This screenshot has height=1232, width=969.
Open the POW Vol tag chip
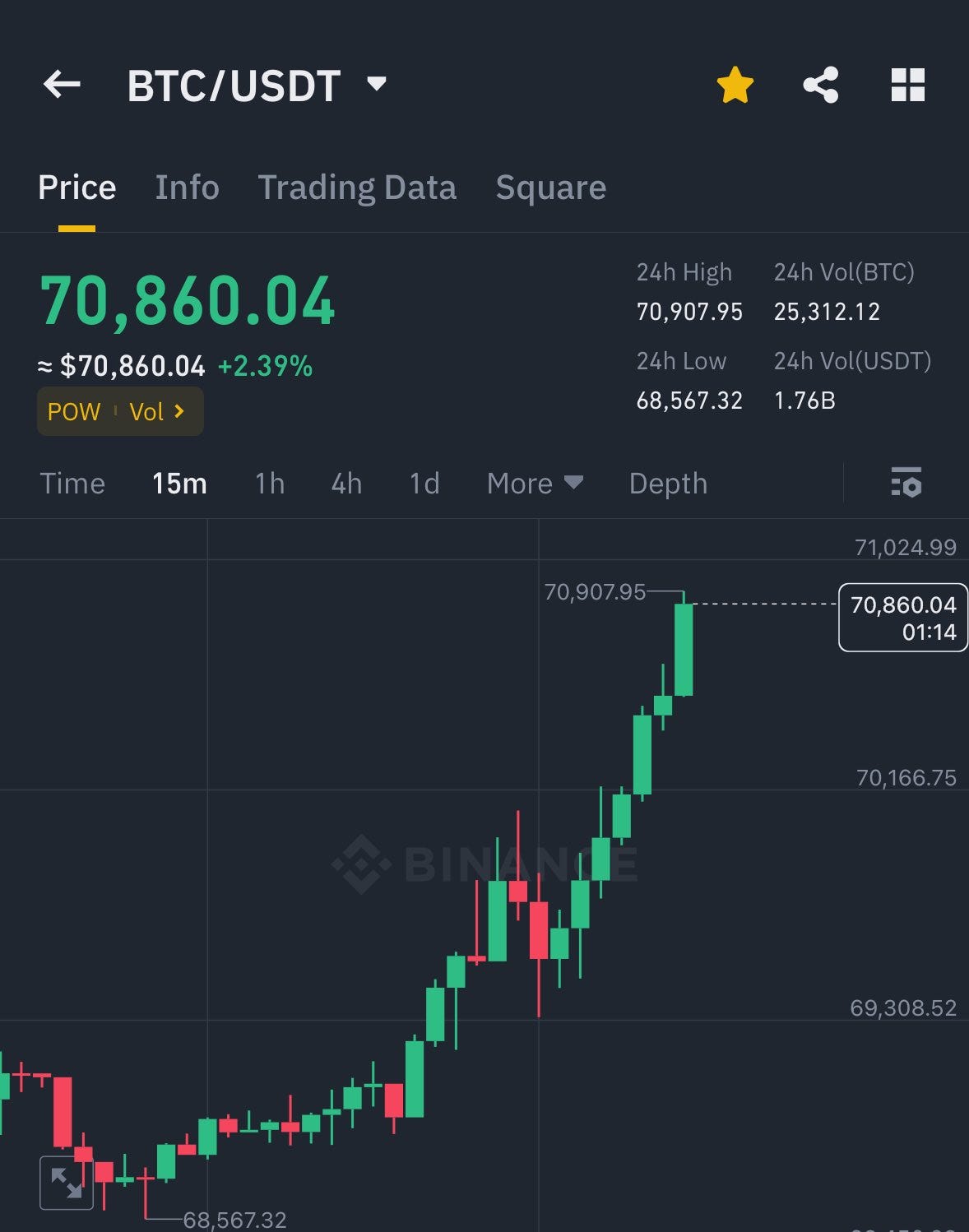[120, 411]
